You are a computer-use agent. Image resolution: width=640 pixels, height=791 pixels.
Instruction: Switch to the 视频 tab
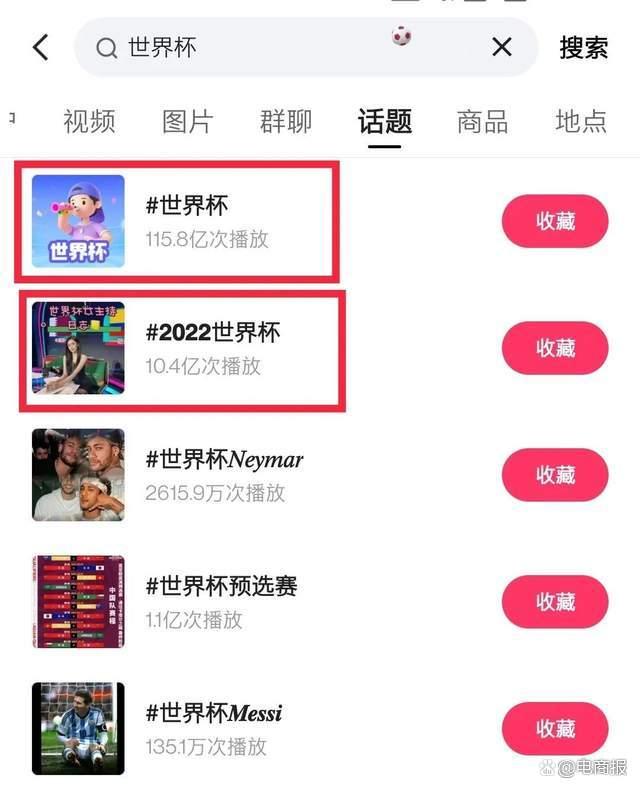click(89, 121)
